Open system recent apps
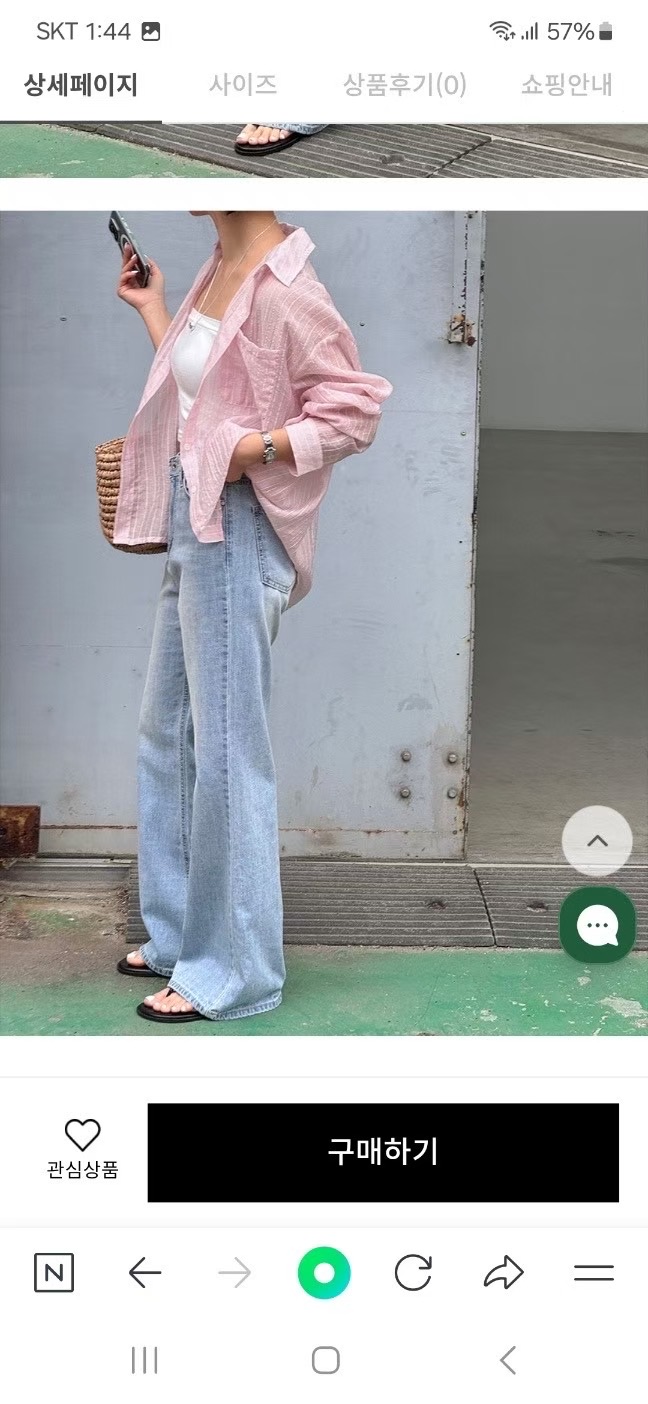 pos(145,1360)
